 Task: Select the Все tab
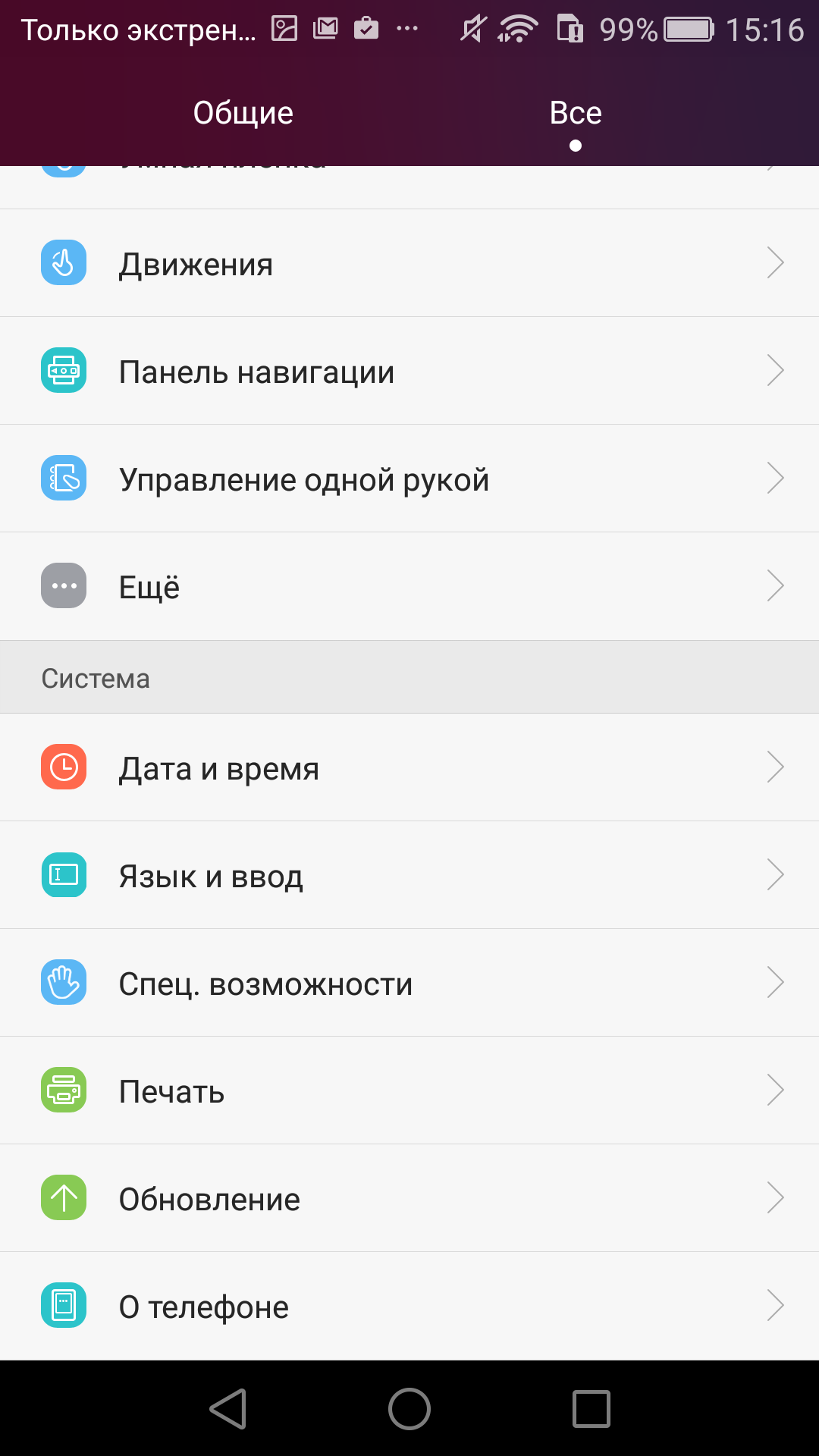[x=576, y=113]
